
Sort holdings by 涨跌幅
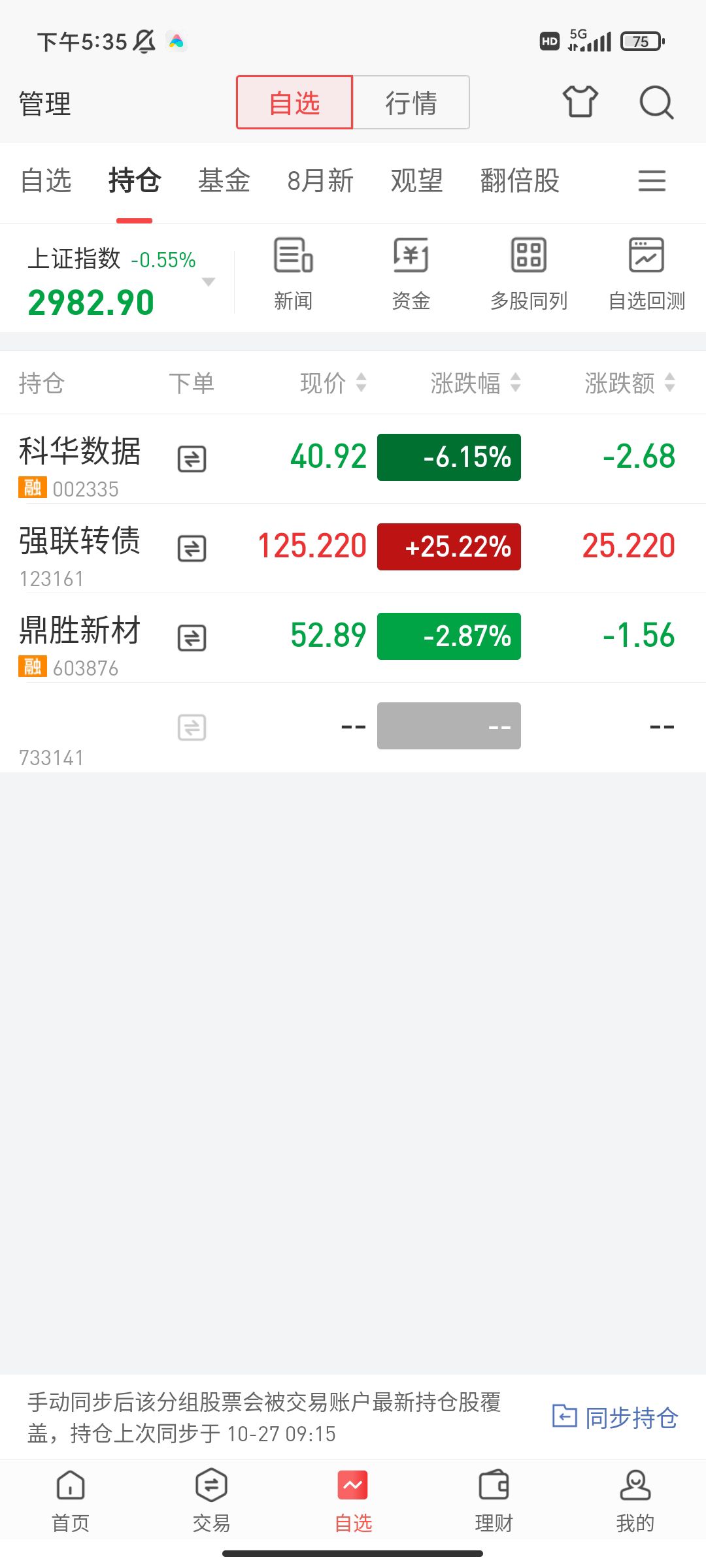(475, 383)
